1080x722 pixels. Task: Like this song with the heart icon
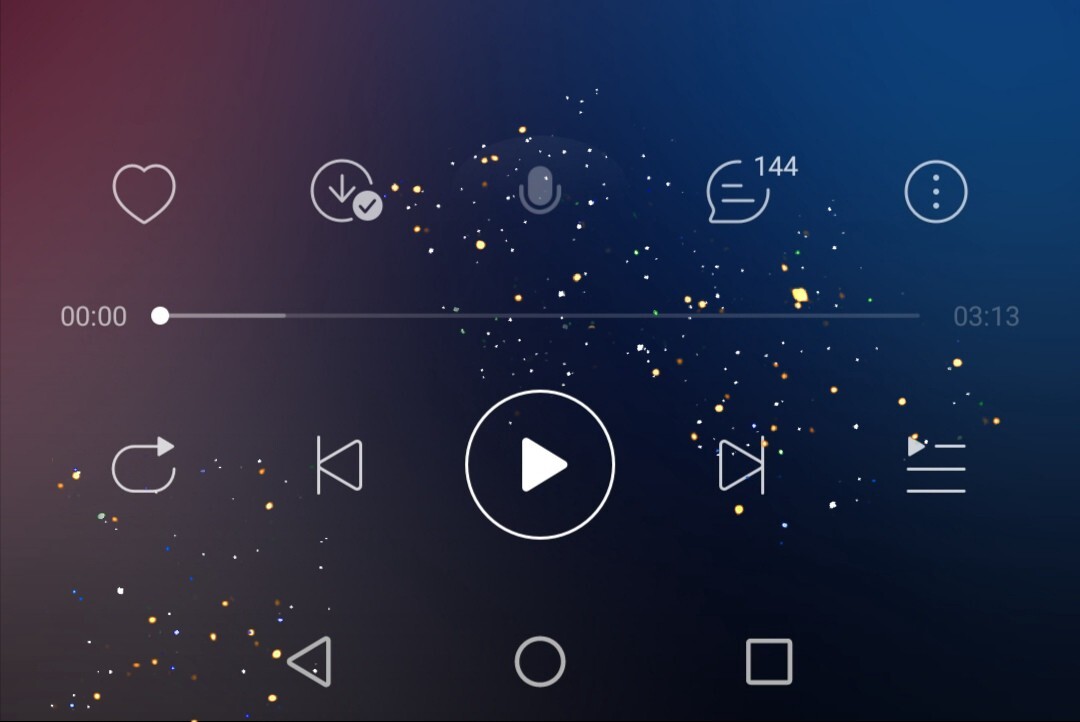point(144,192)
